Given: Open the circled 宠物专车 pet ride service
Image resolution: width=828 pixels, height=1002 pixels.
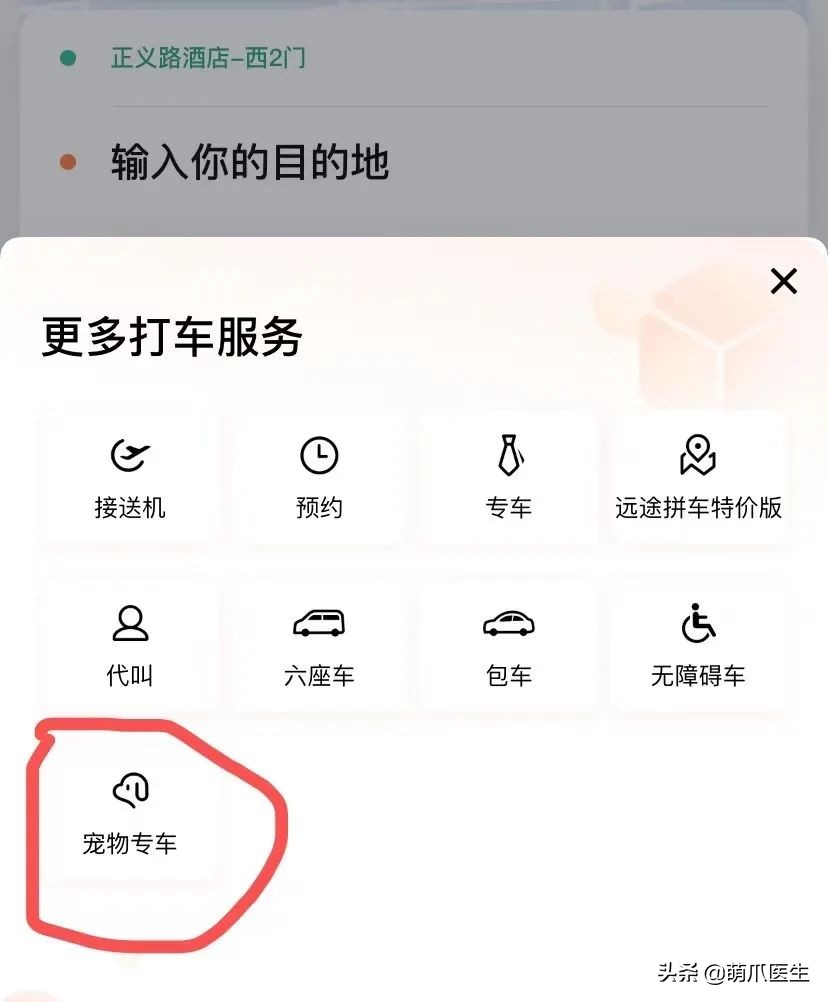Looking at the screenshot, I should click(x=128, y=815).
